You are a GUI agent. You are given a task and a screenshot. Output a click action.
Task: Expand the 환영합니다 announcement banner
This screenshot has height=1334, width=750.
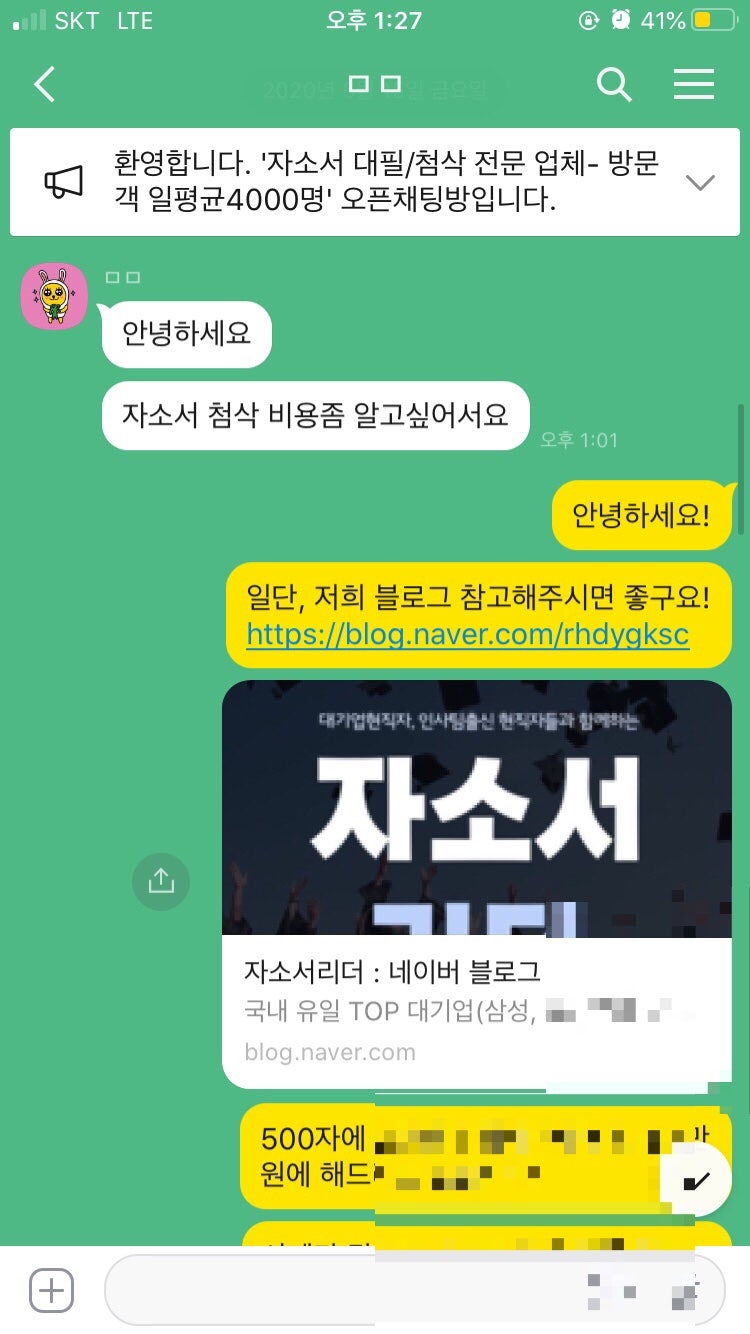coord(700,182)
